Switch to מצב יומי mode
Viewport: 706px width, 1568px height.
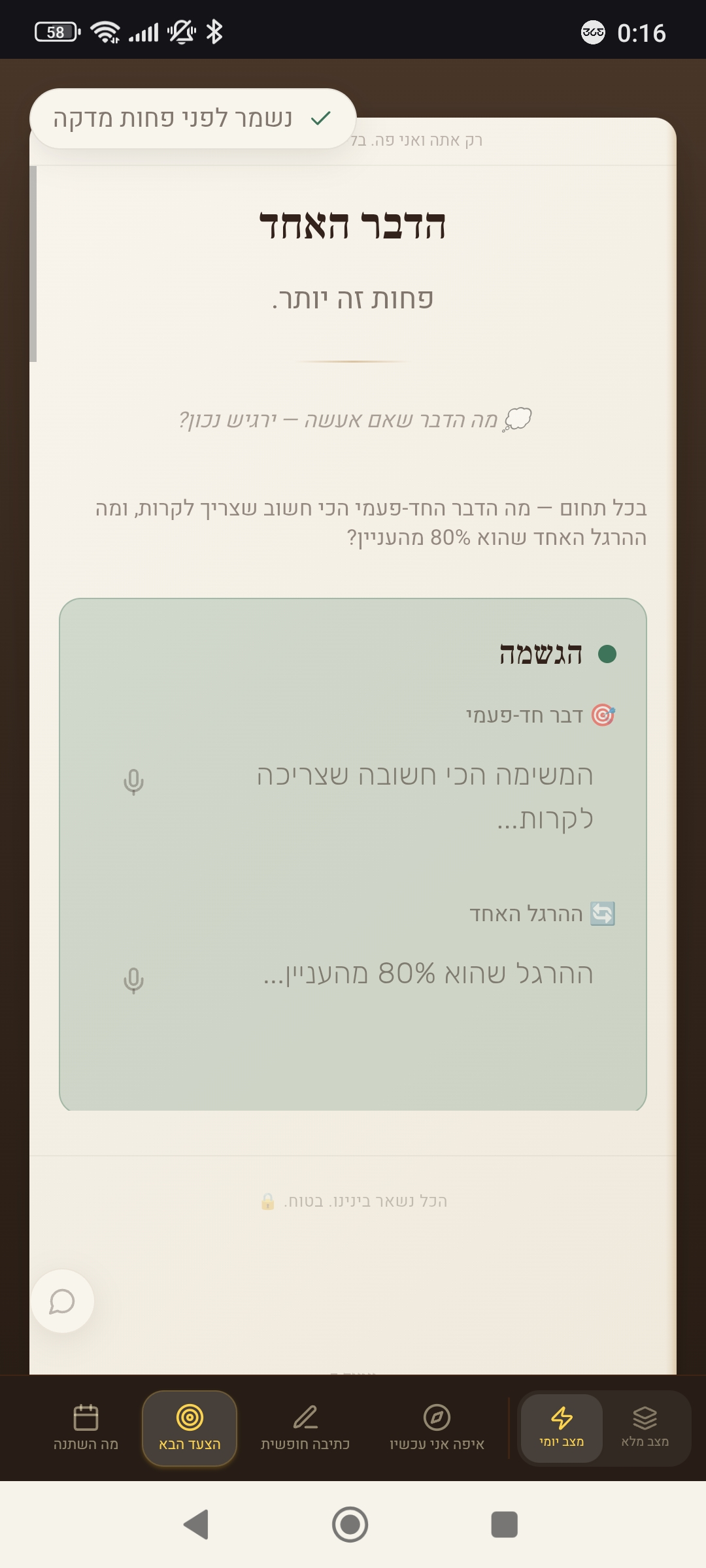tap(562, 1428)
